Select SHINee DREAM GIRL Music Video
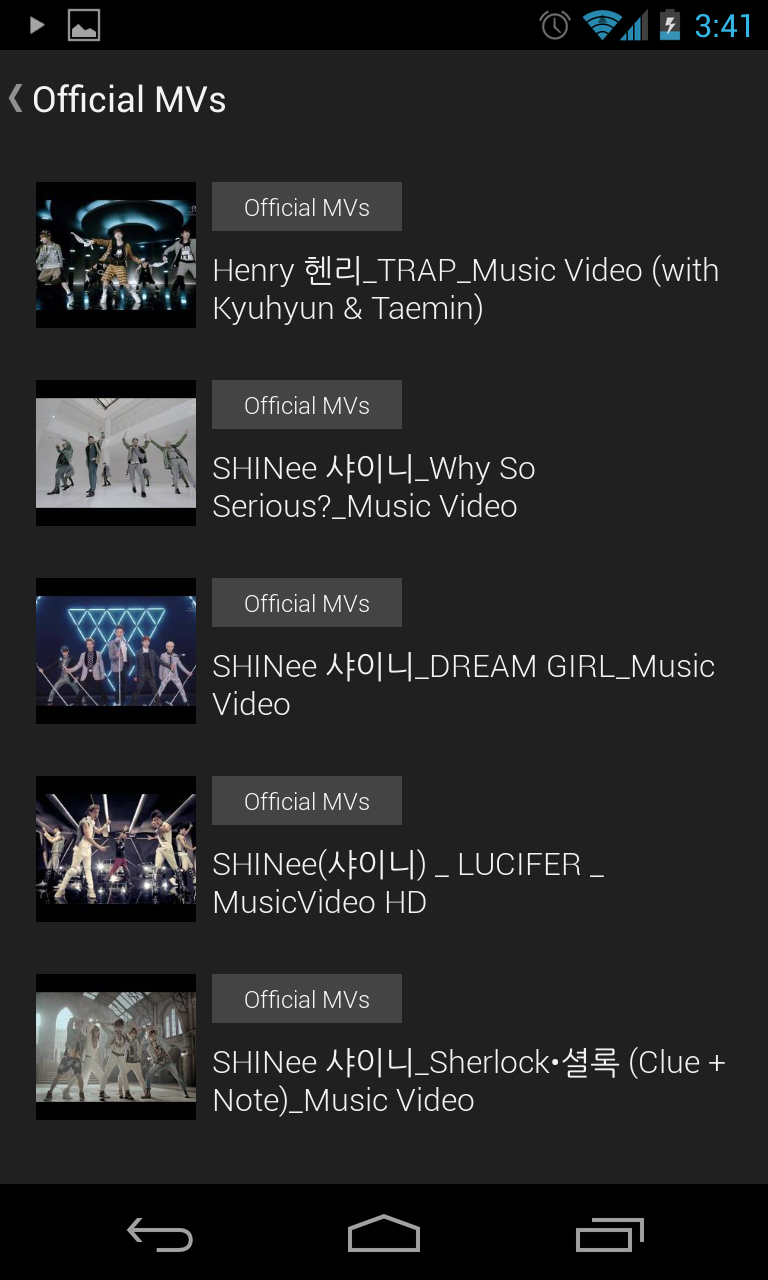 (x=463, y=685)
